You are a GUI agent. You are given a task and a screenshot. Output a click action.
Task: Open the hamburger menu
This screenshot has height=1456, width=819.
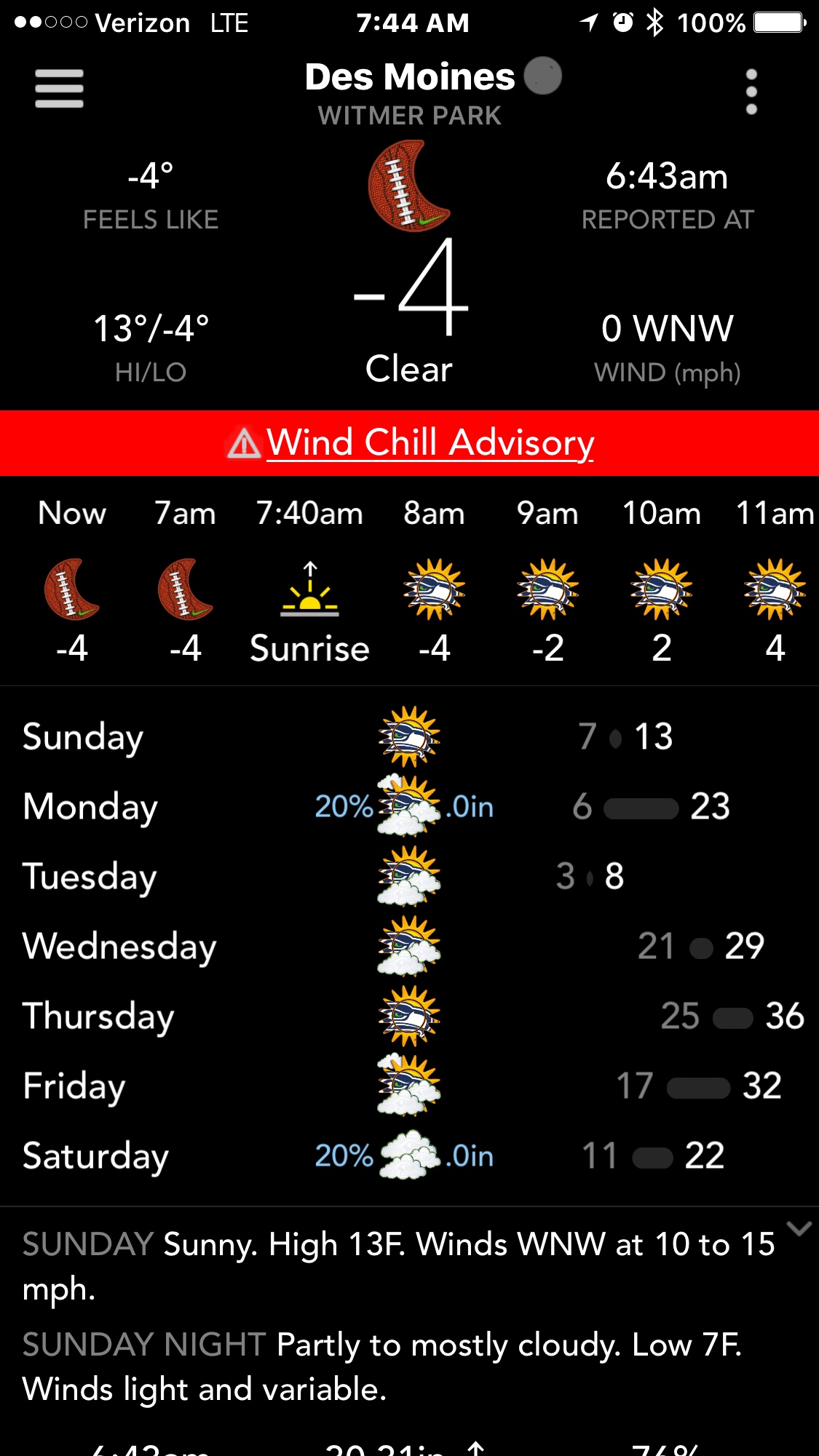[x=59, y=89]
